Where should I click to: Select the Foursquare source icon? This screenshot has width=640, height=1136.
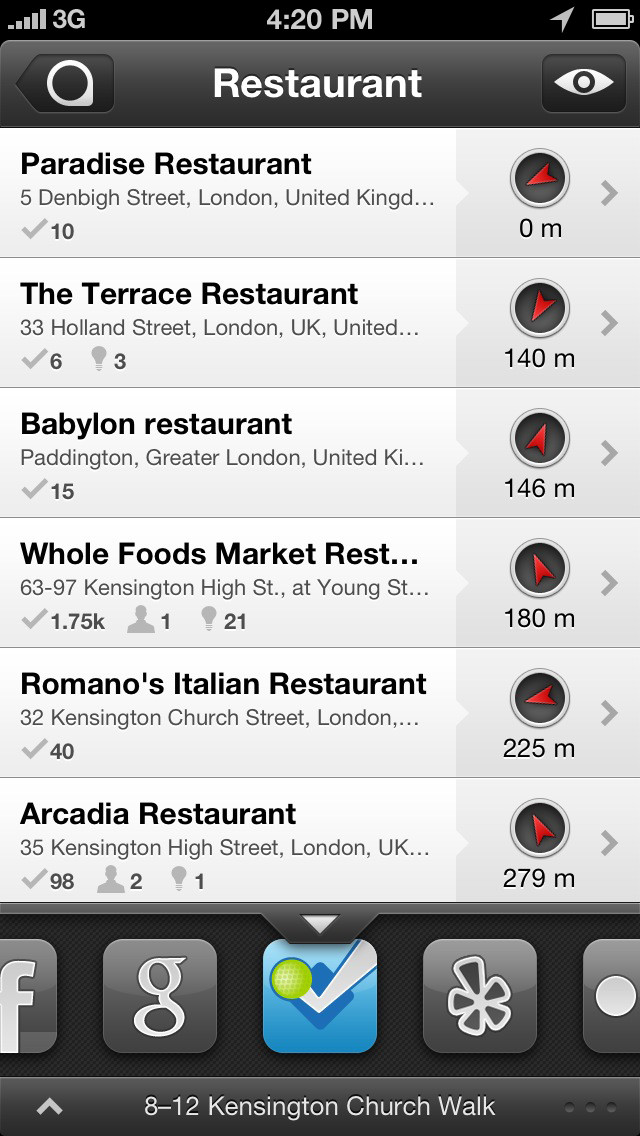320,995
